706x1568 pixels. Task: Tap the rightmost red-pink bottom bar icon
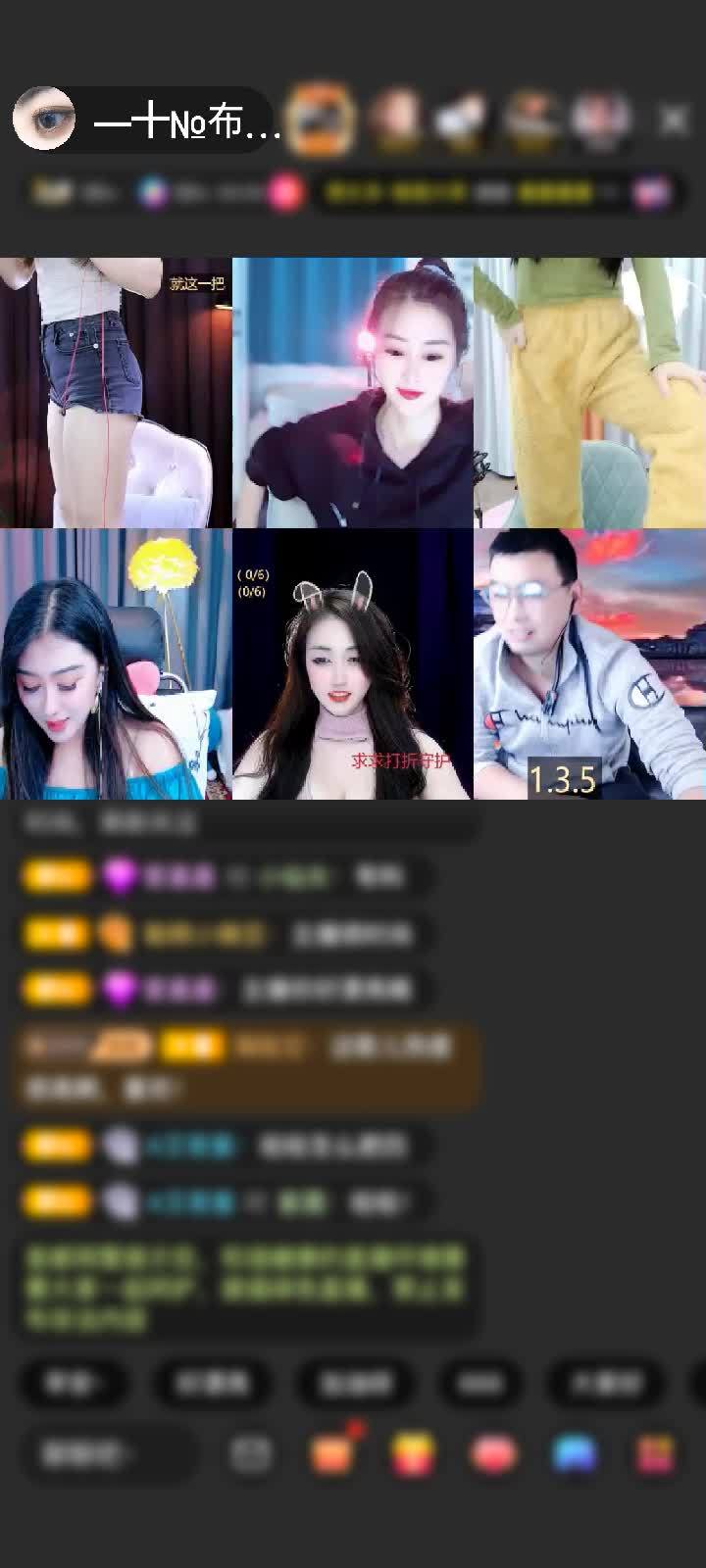[x=655, y=1453]
